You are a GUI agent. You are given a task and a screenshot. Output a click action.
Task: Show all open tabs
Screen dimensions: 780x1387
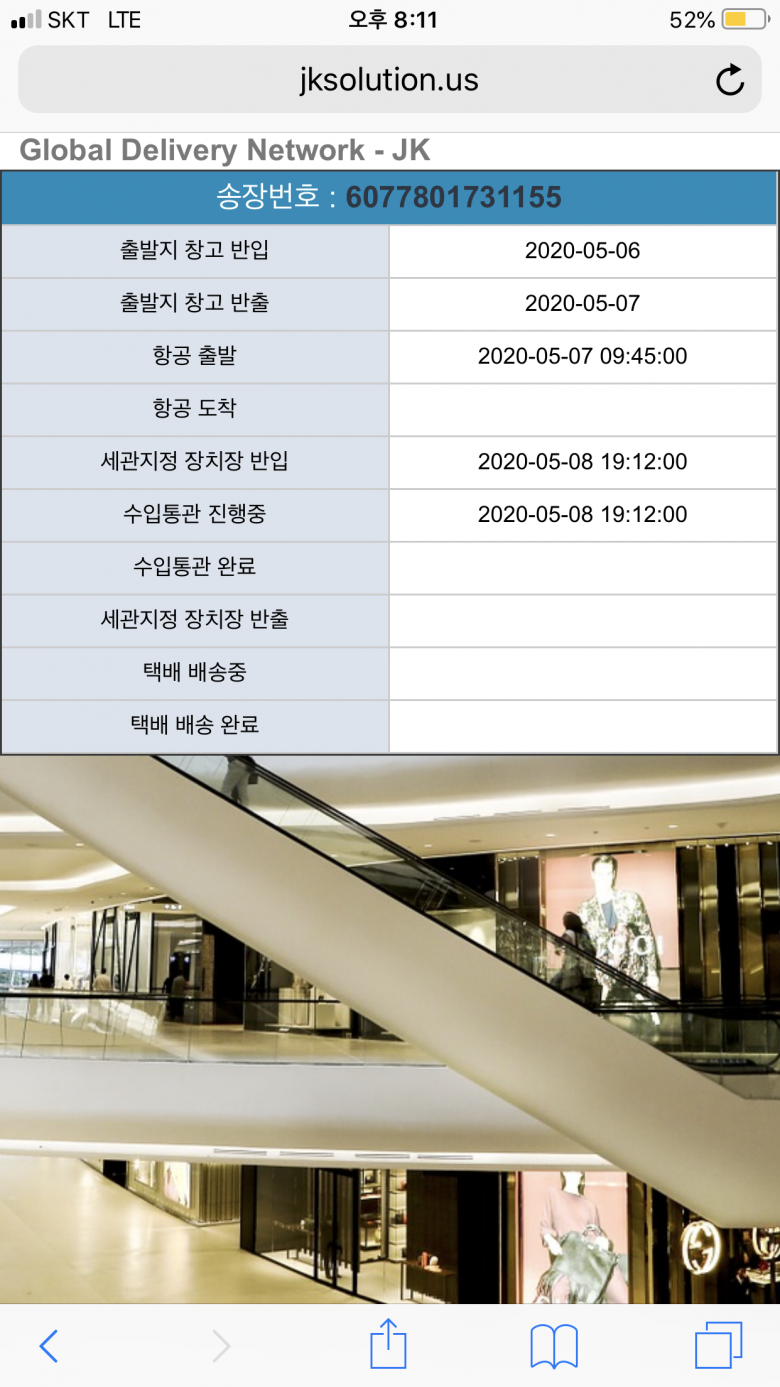pos(718,1345)
